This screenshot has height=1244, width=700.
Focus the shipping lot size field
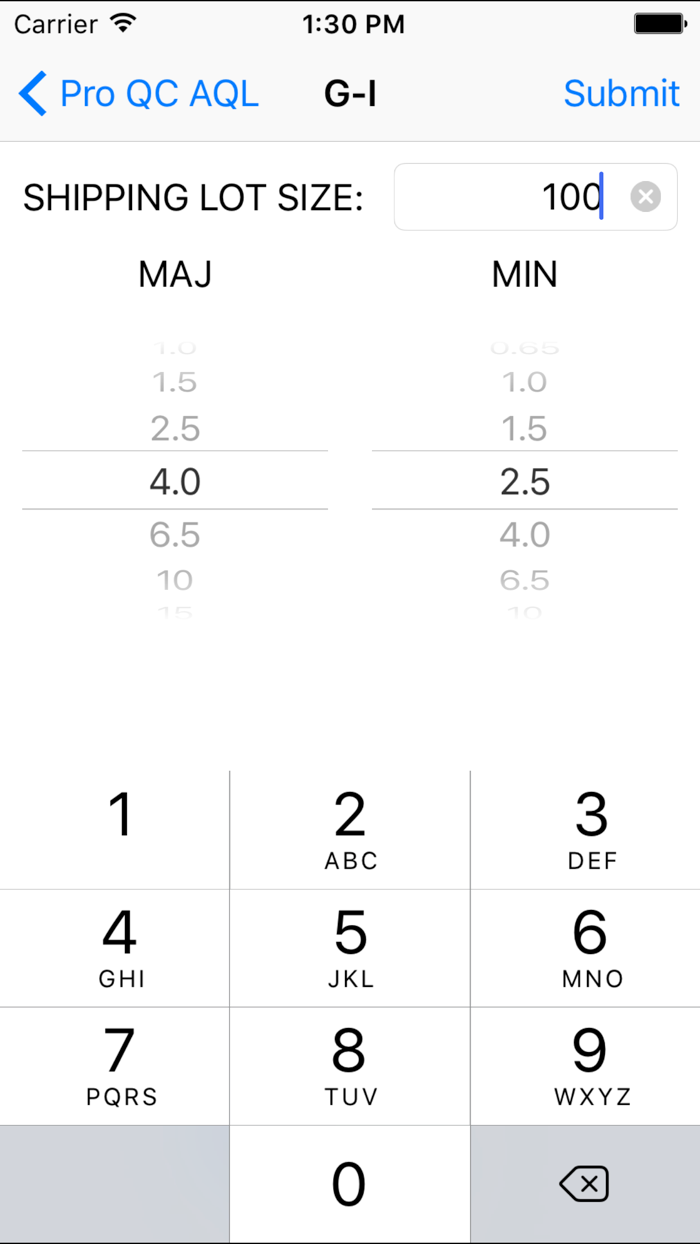(x=535, y=197)
